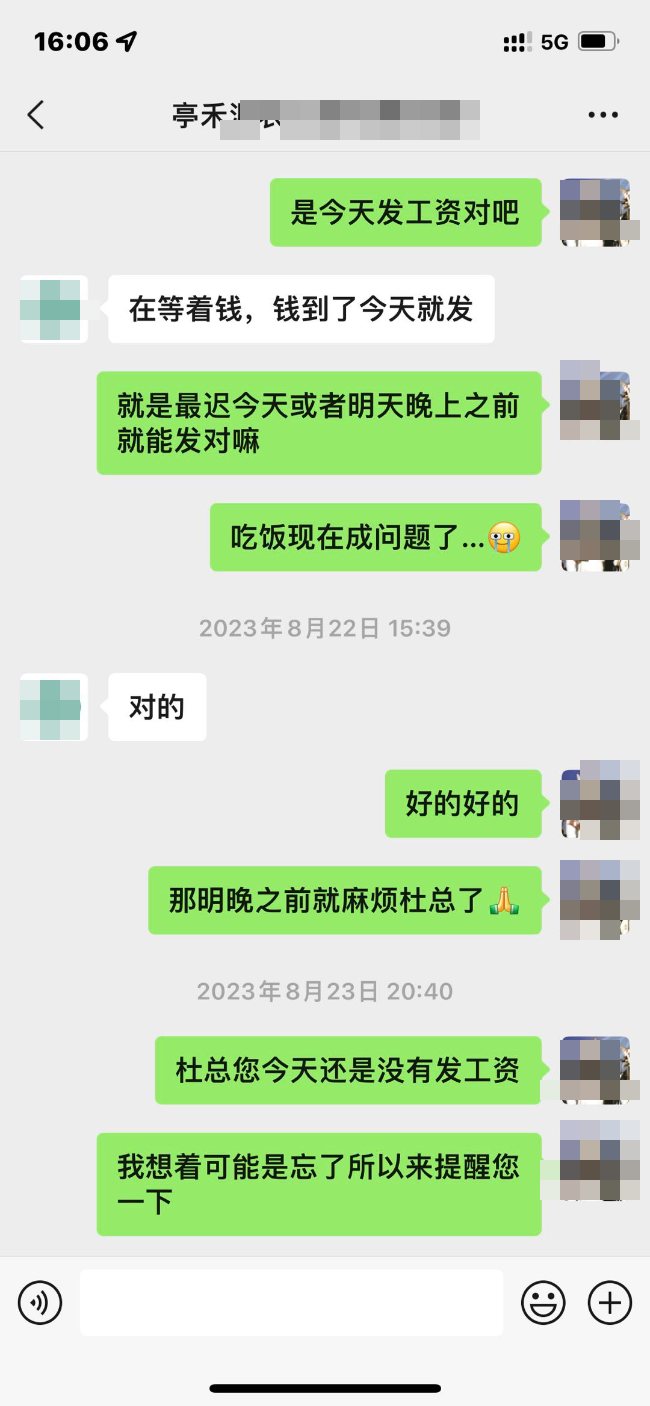
Task: Switch to voice message input
Action: pyautogui.click(x=40, y=1302)
